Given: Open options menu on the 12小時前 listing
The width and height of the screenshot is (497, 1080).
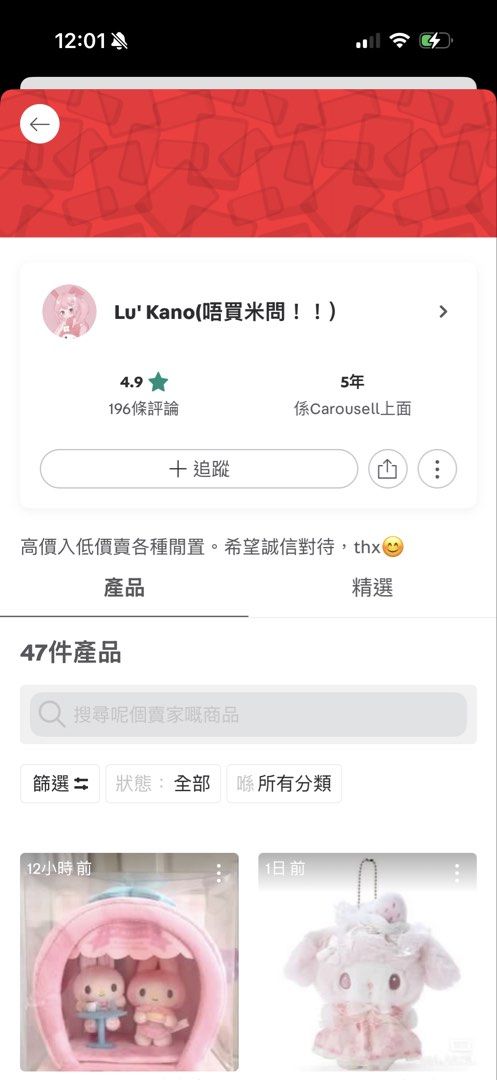Looking at the screenshot, I should [x=219, y=873].
